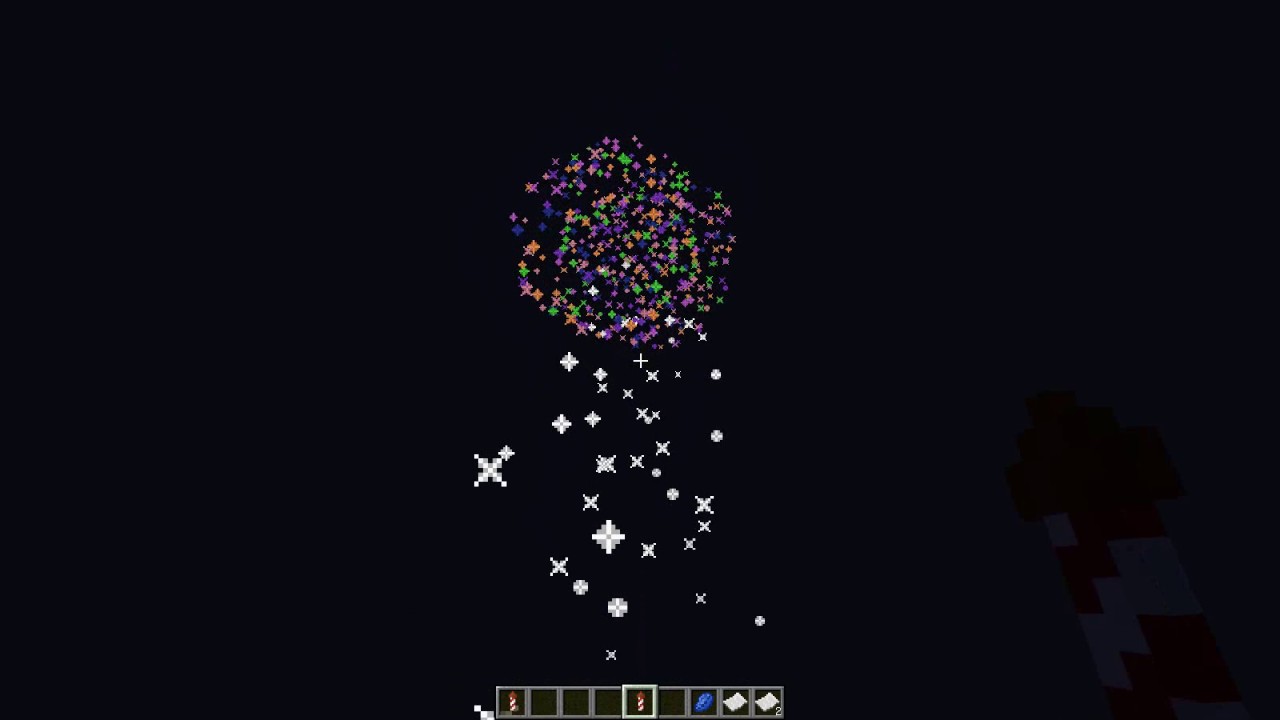Select the paper stack showing count 2
The image size is (1280, 720).
coord(767,703)
